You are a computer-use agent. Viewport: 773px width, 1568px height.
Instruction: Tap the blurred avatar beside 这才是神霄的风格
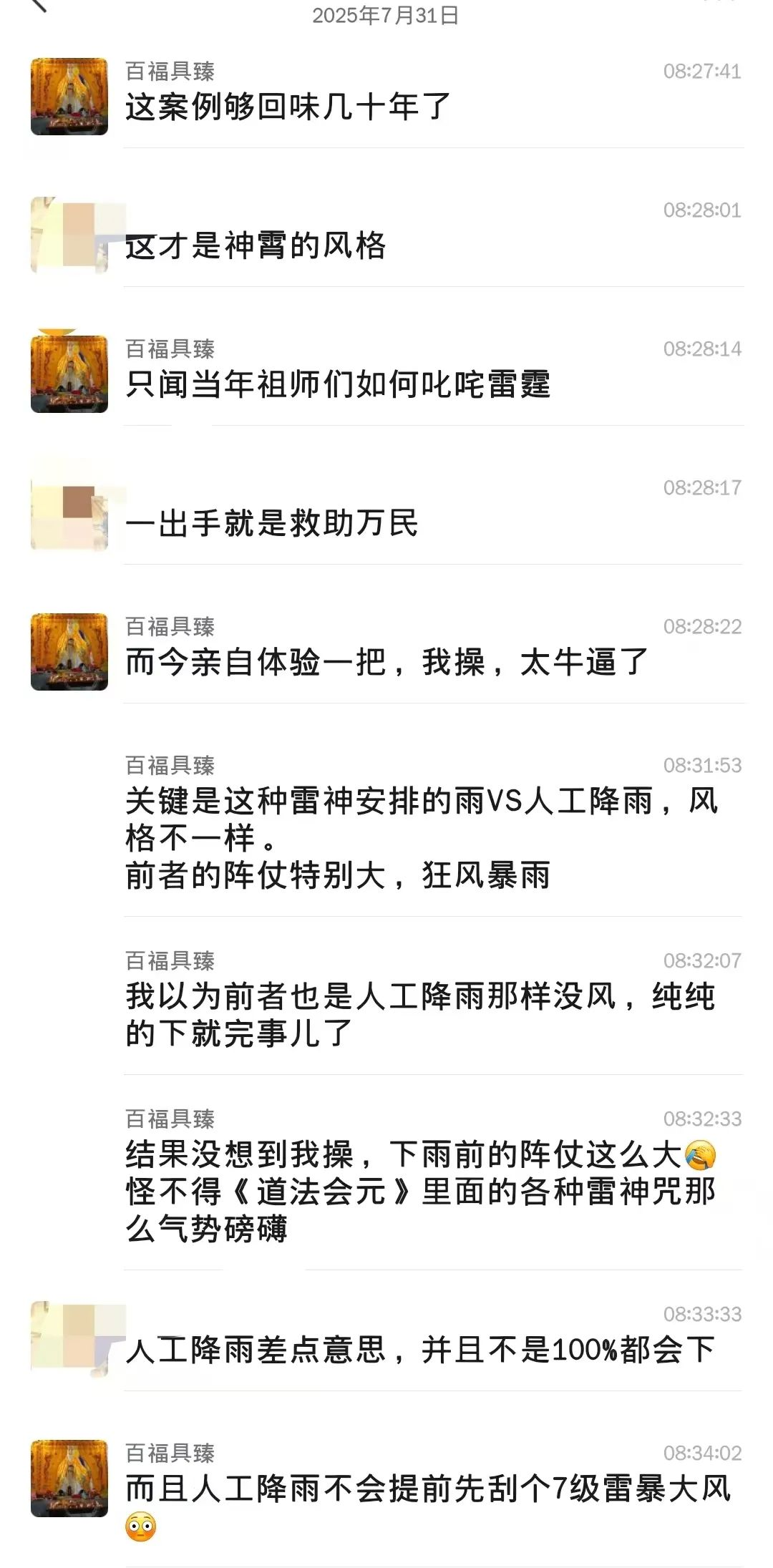pos(69,235)
